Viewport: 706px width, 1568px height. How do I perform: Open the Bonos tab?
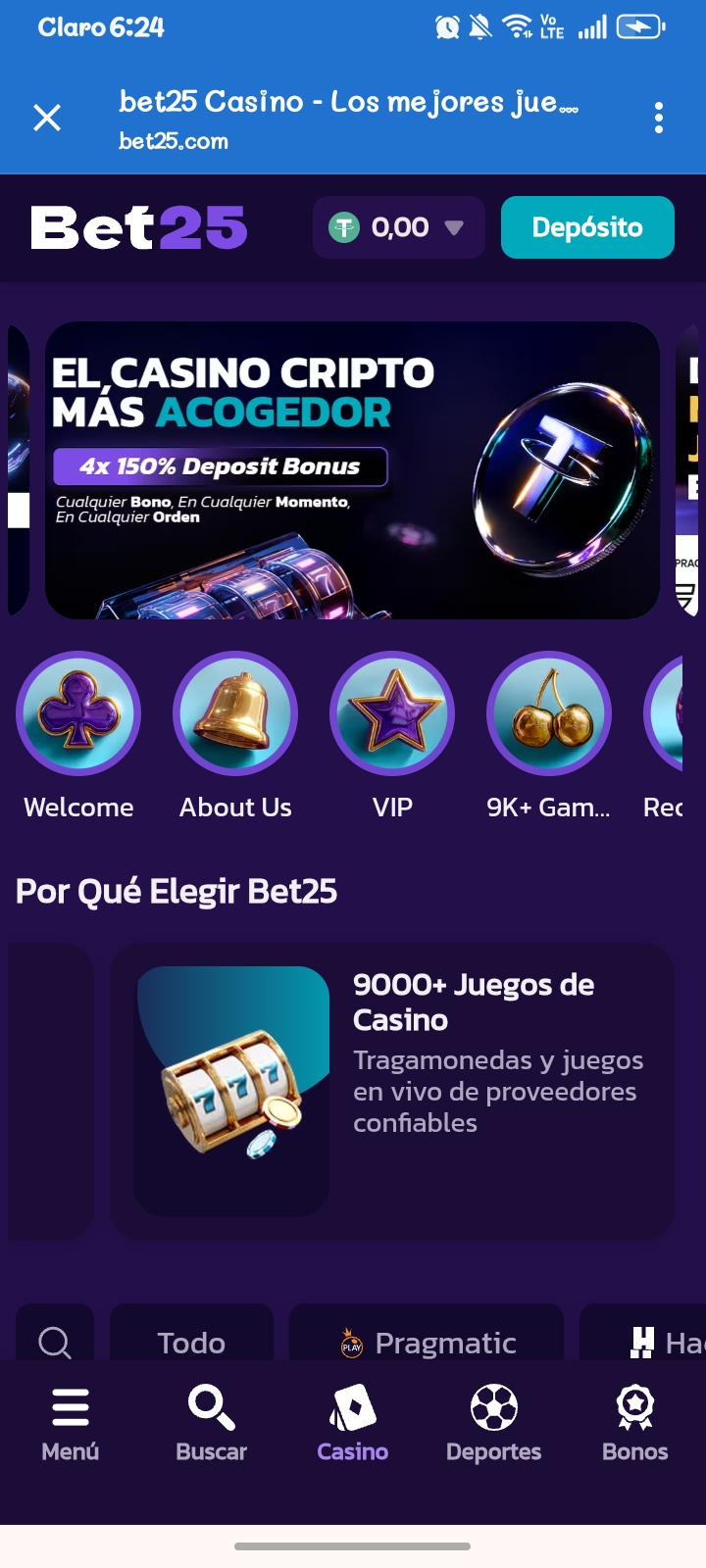coord(635,1425)
